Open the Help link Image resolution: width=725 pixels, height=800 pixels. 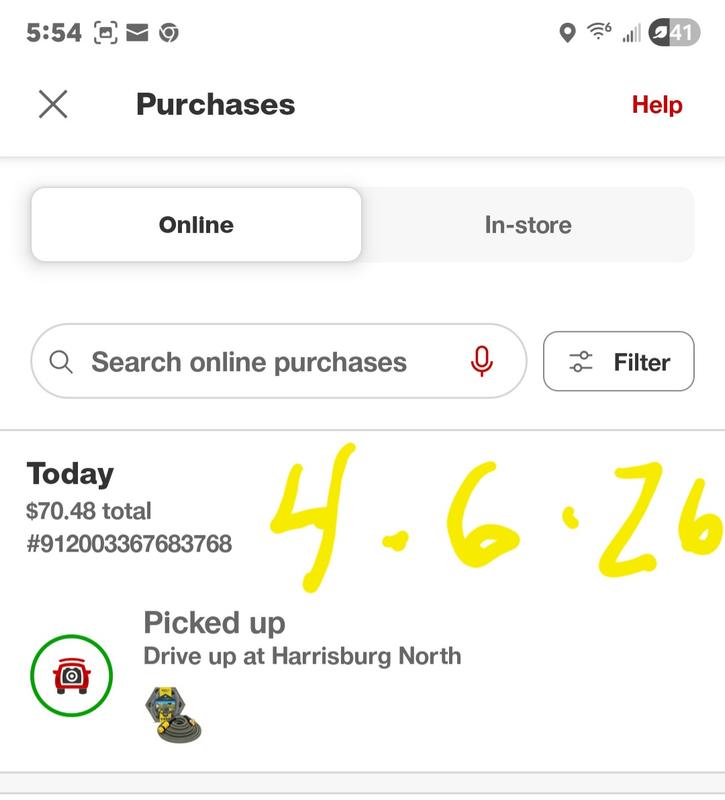pyautogui.click(x=656, y=105)
